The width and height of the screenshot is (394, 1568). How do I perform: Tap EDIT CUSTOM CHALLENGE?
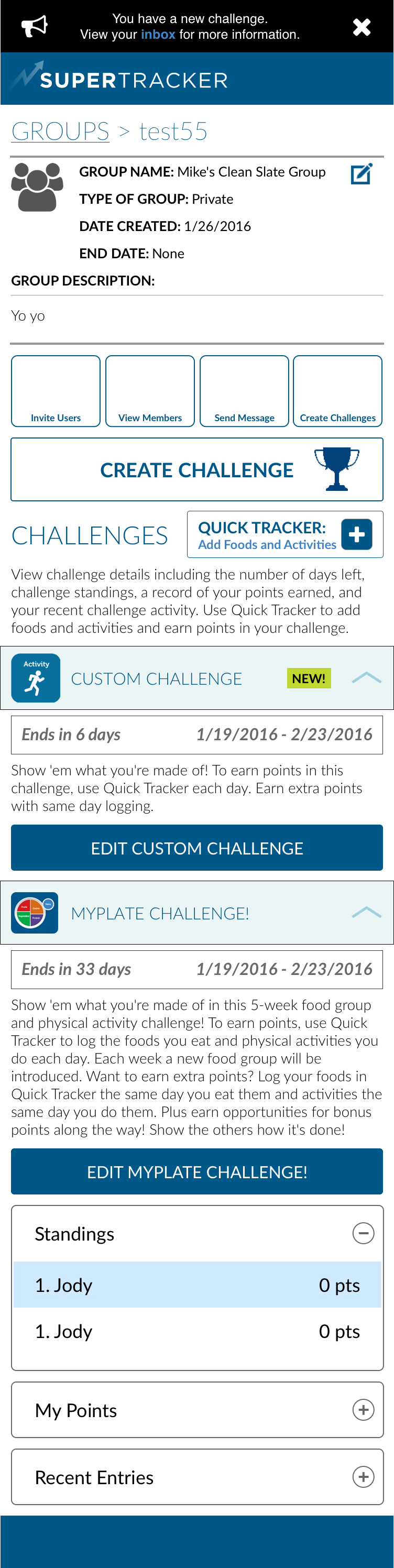196,848
